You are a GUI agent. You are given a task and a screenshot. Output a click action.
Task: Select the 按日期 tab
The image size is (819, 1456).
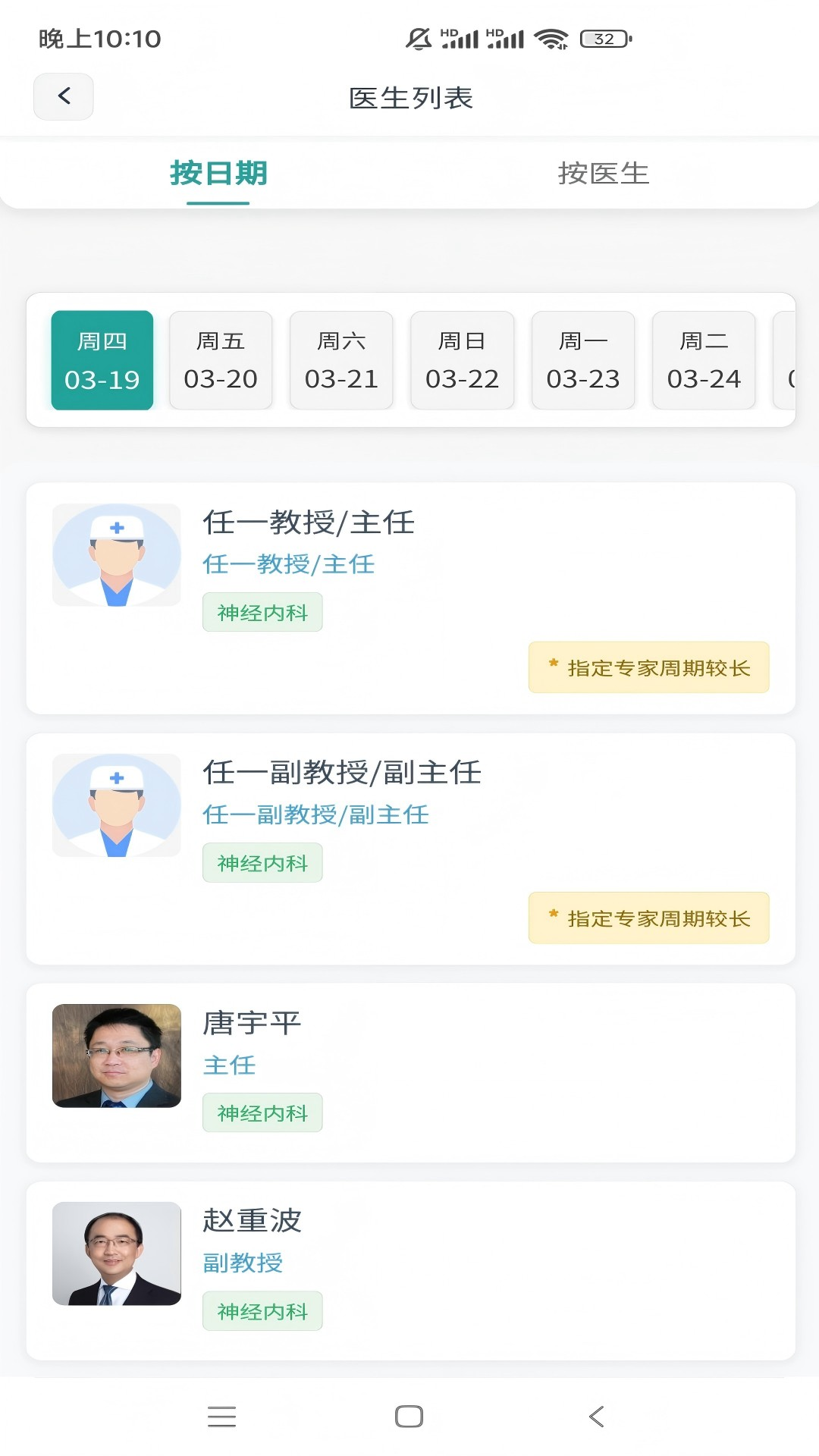[x=219, y=173]
